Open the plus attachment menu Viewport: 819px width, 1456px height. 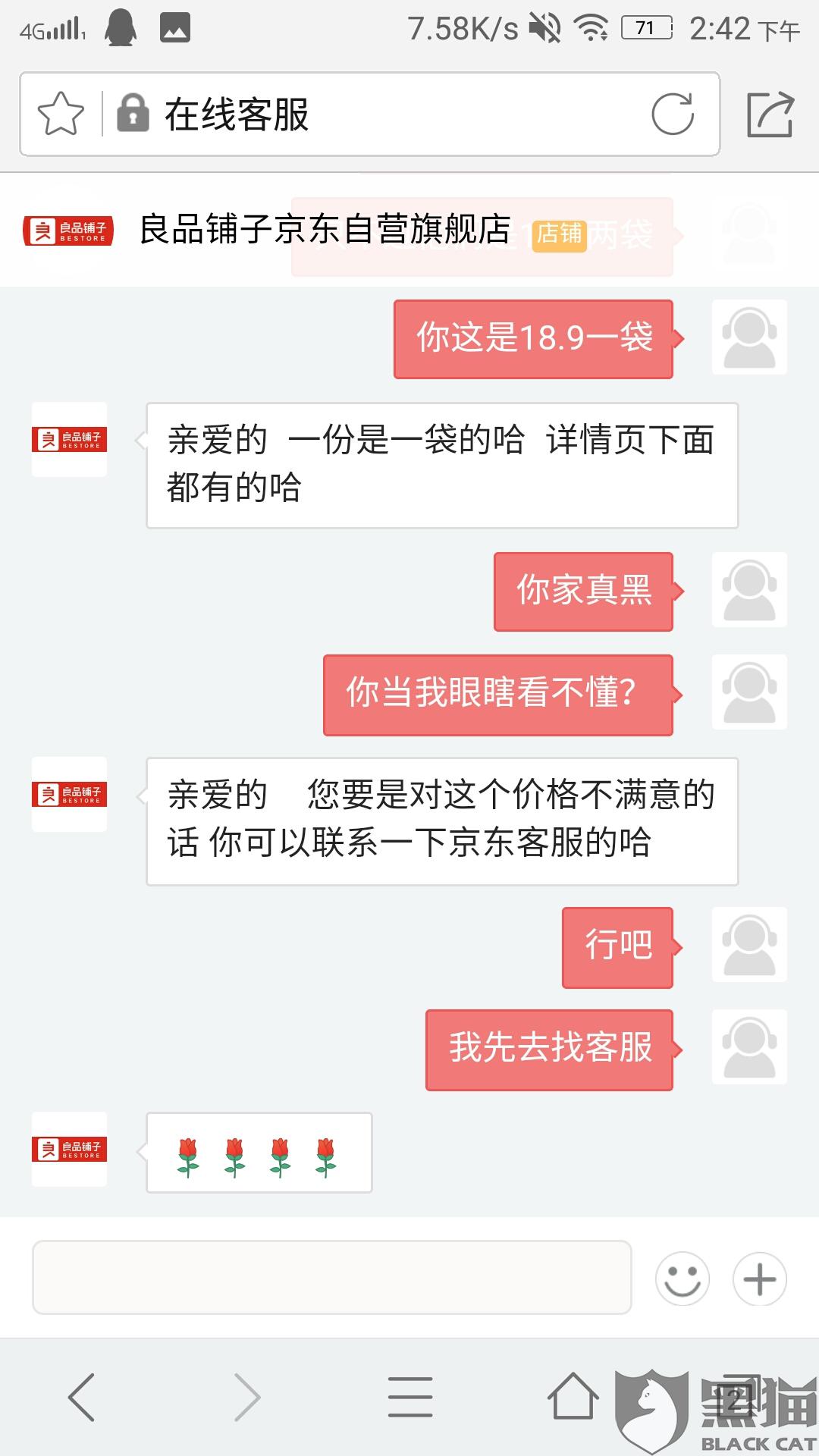759,1279
